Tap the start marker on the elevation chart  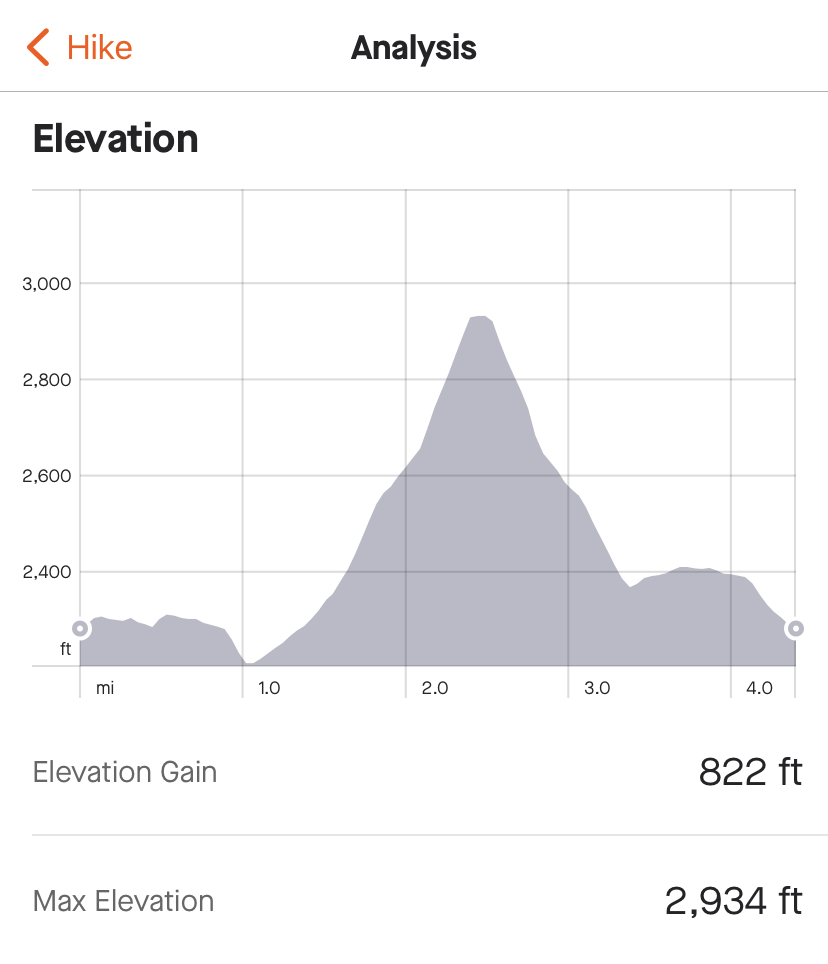(x=80, y=628)
